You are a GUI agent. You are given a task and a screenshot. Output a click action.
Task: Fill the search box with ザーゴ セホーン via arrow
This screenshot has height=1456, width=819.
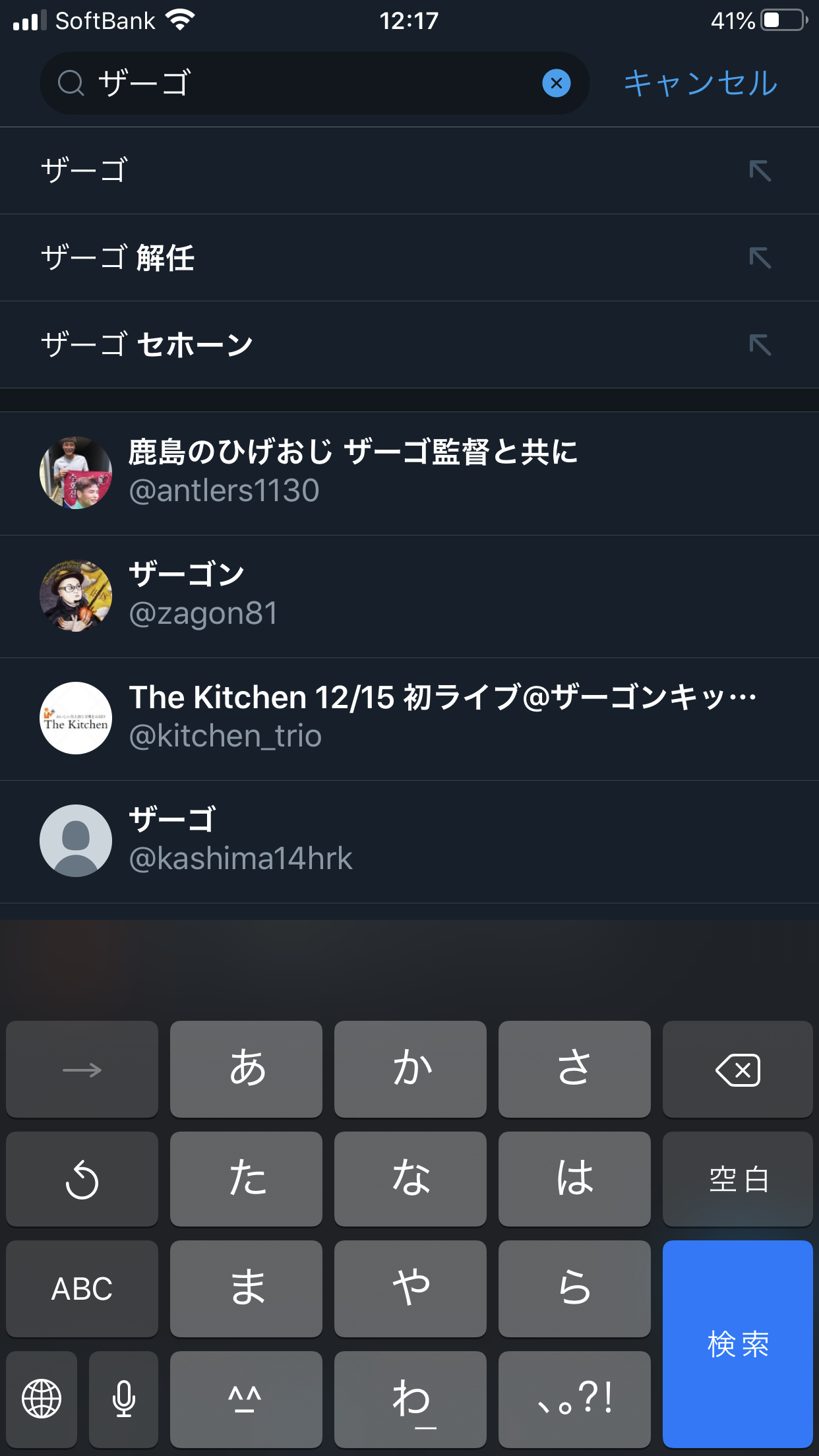click(x=760, y=345)
